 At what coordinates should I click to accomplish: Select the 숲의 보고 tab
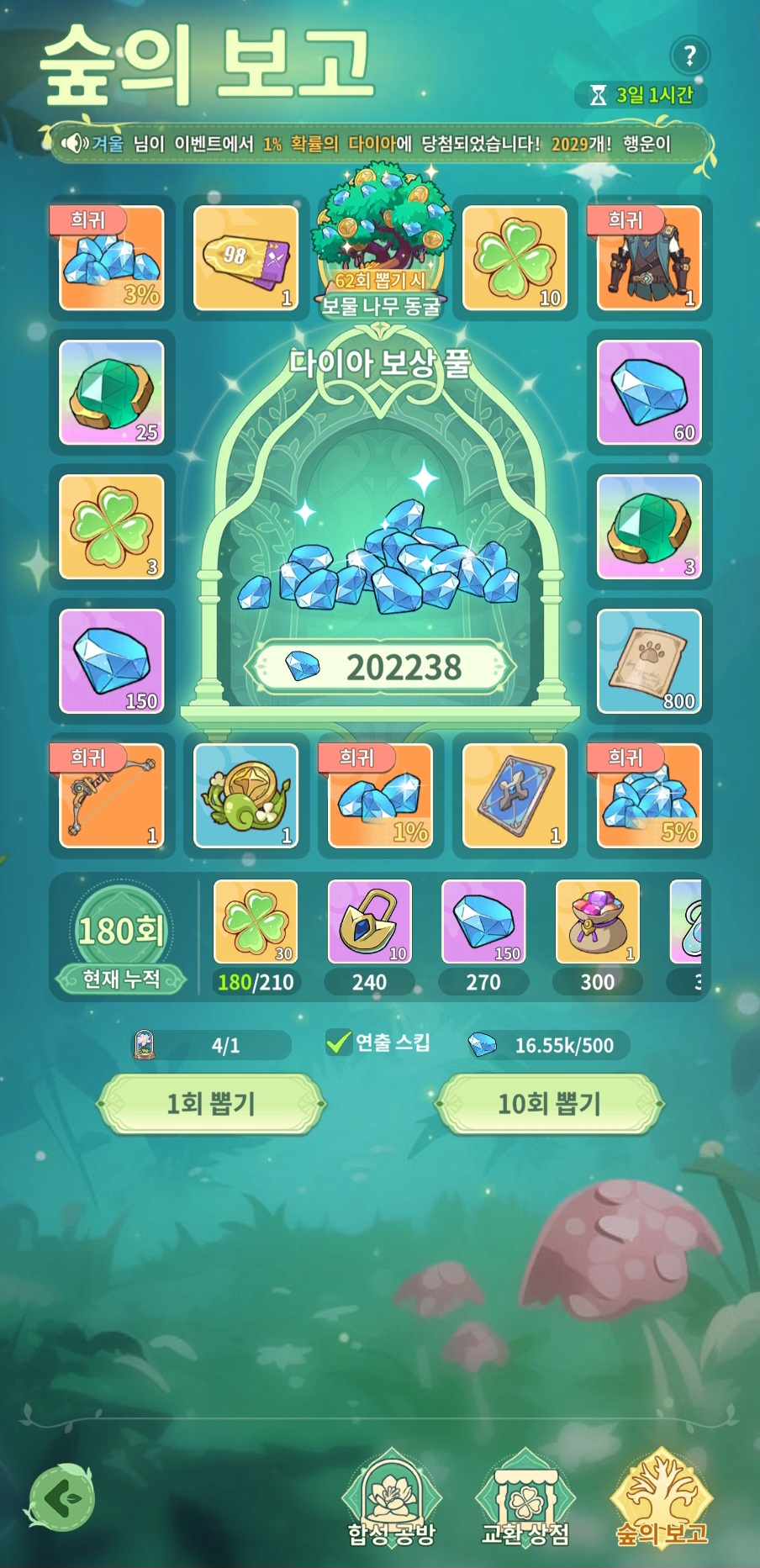tap(662, 1501)
